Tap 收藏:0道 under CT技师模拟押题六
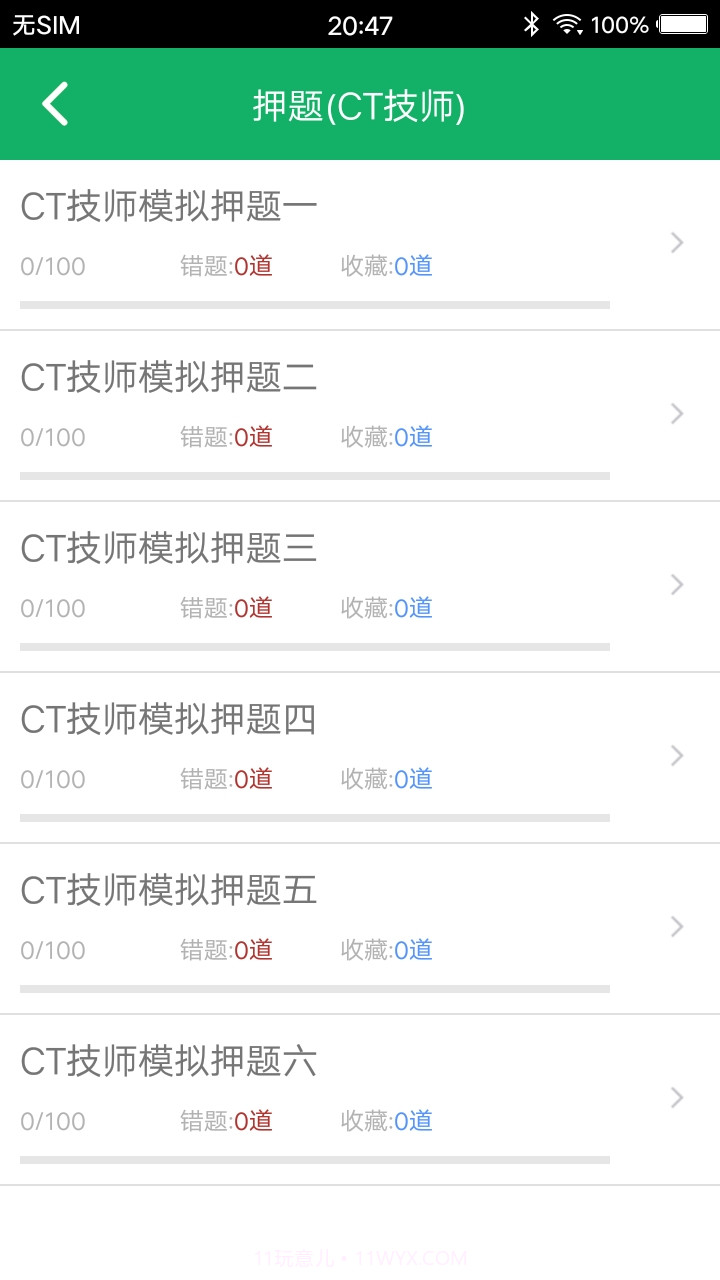 tap(388, 1121)
